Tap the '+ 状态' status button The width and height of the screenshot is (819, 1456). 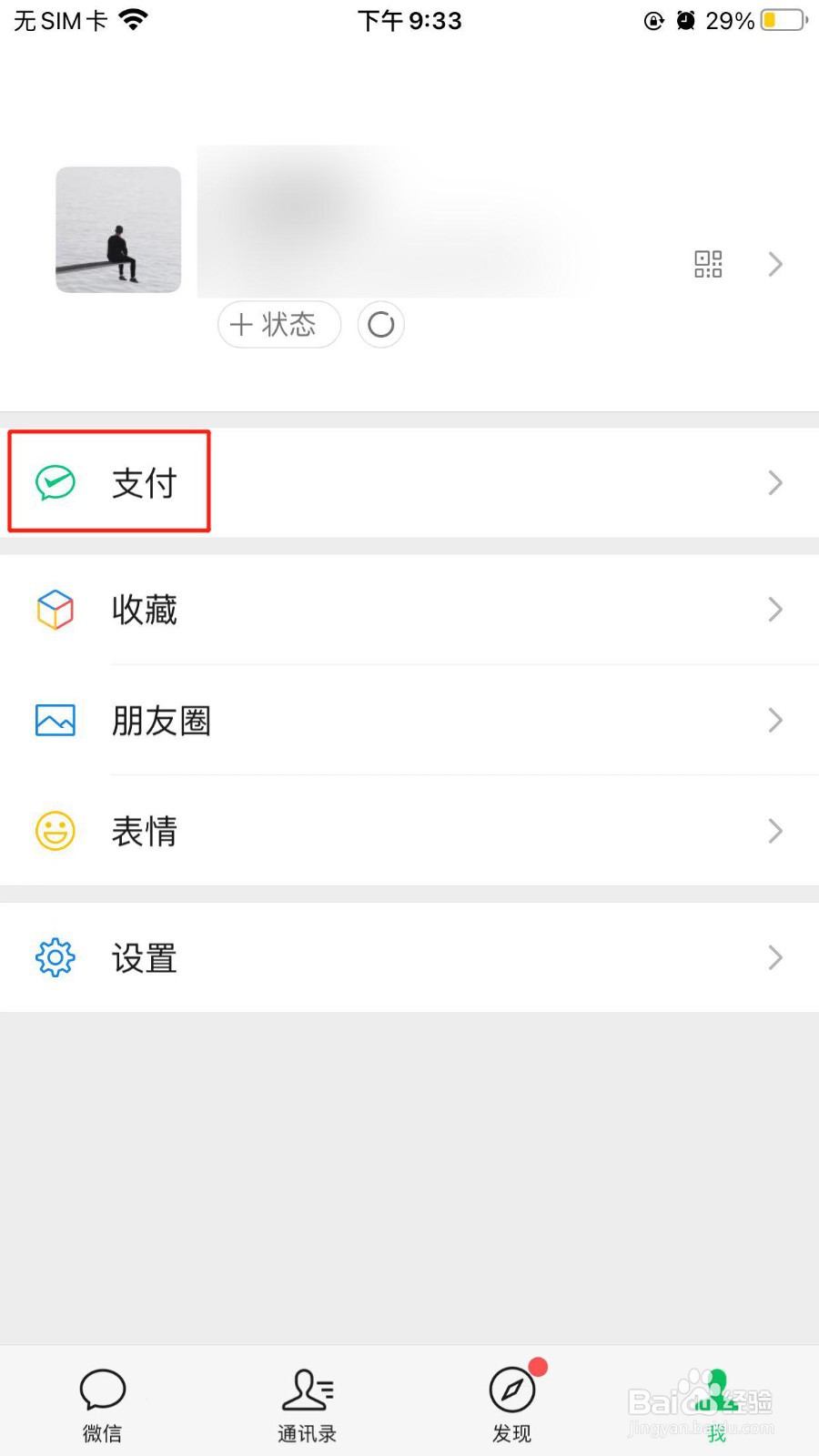[x=278, y=325]
